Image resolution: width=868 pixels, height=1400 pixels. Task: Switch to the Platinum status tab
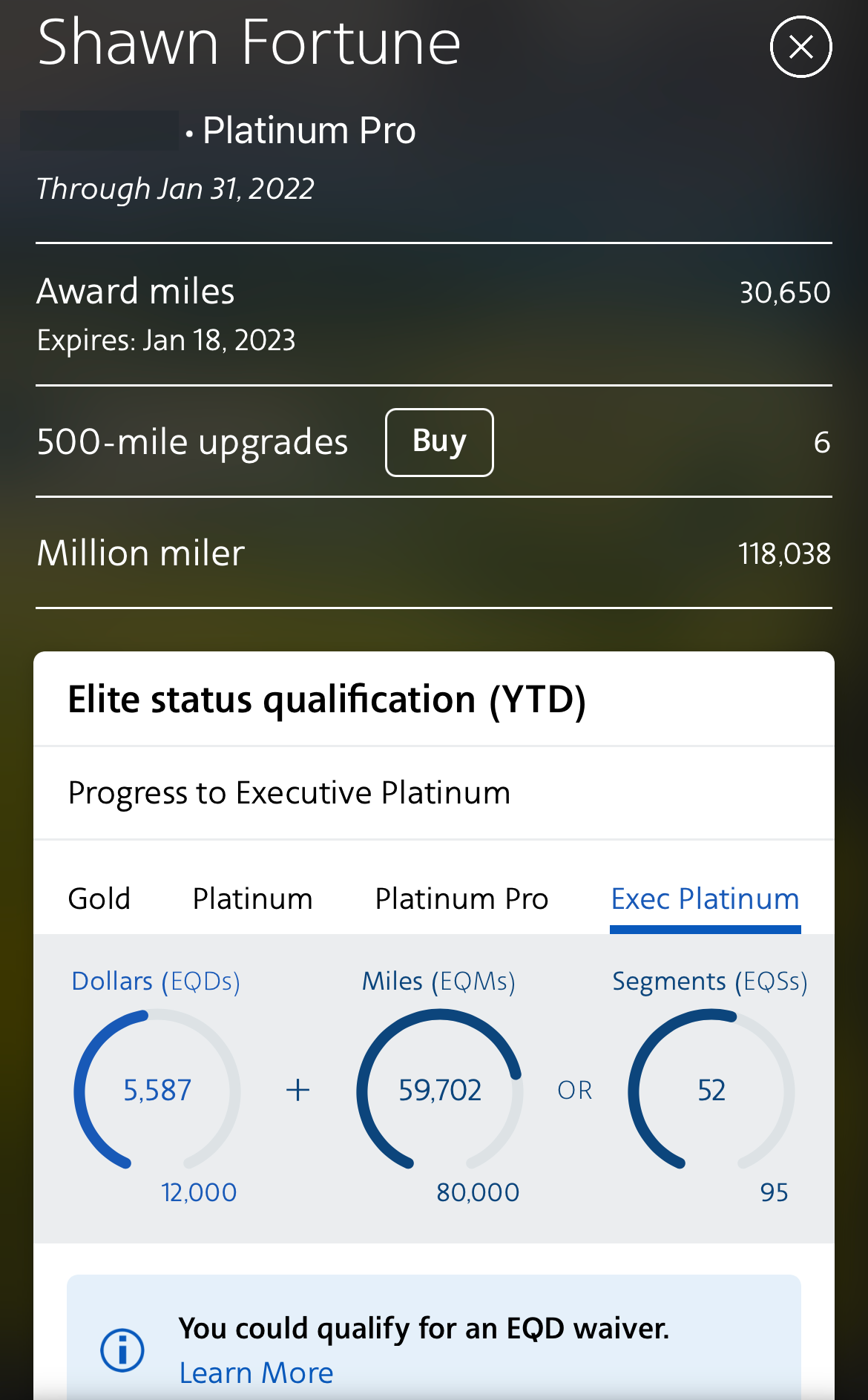point(252,898)
